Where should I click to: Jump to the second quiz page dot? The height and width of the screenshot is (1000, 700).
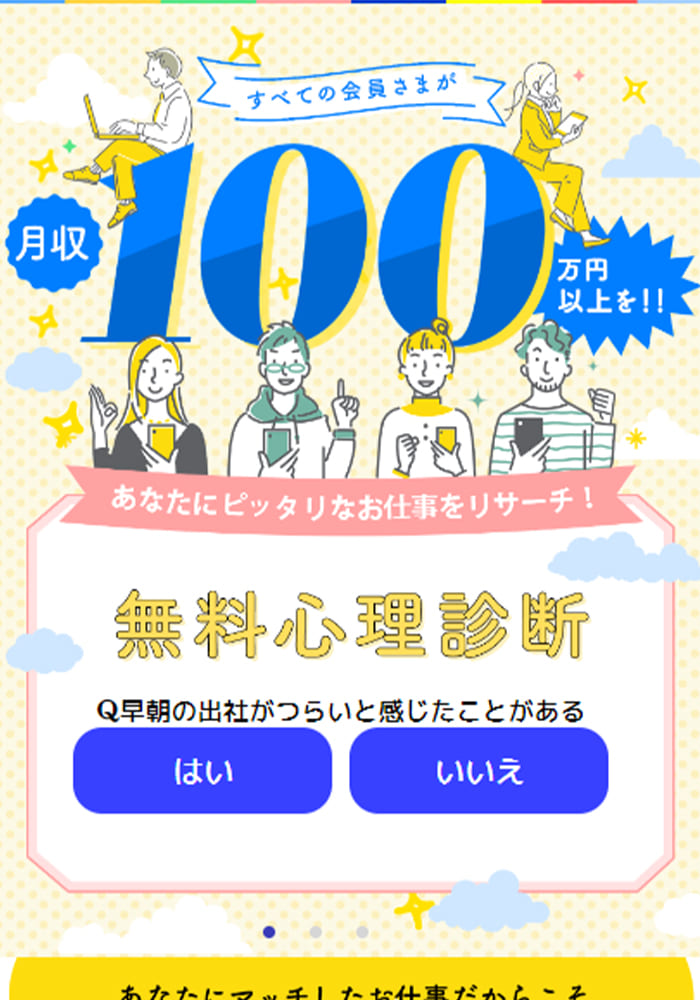point(316,932)
